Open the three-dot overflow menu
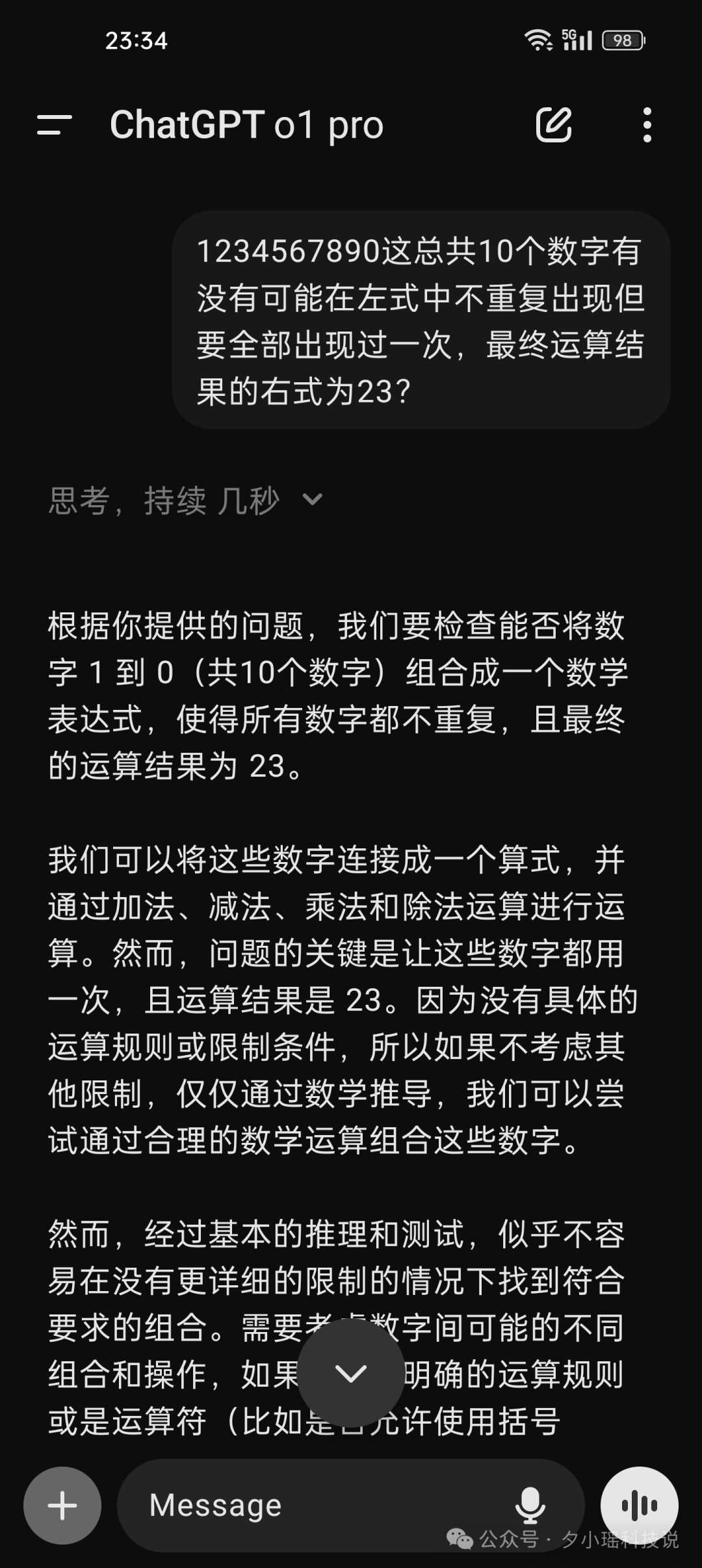Screen dimensions: 702x1568 click(647, 125)
